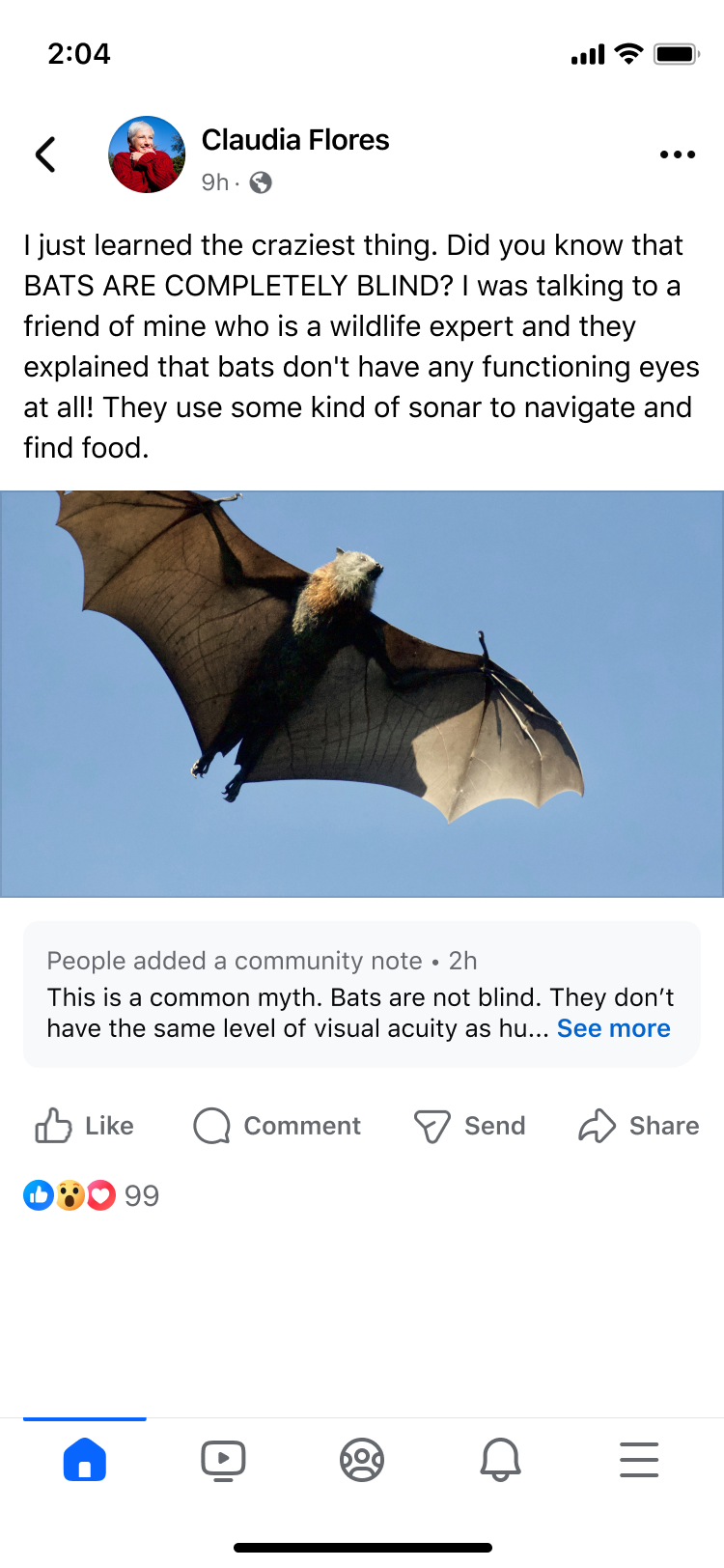Viewport: 724px width, 1568px height.
Task: Send this post to a friend
Action: [x=470, y=1126]
